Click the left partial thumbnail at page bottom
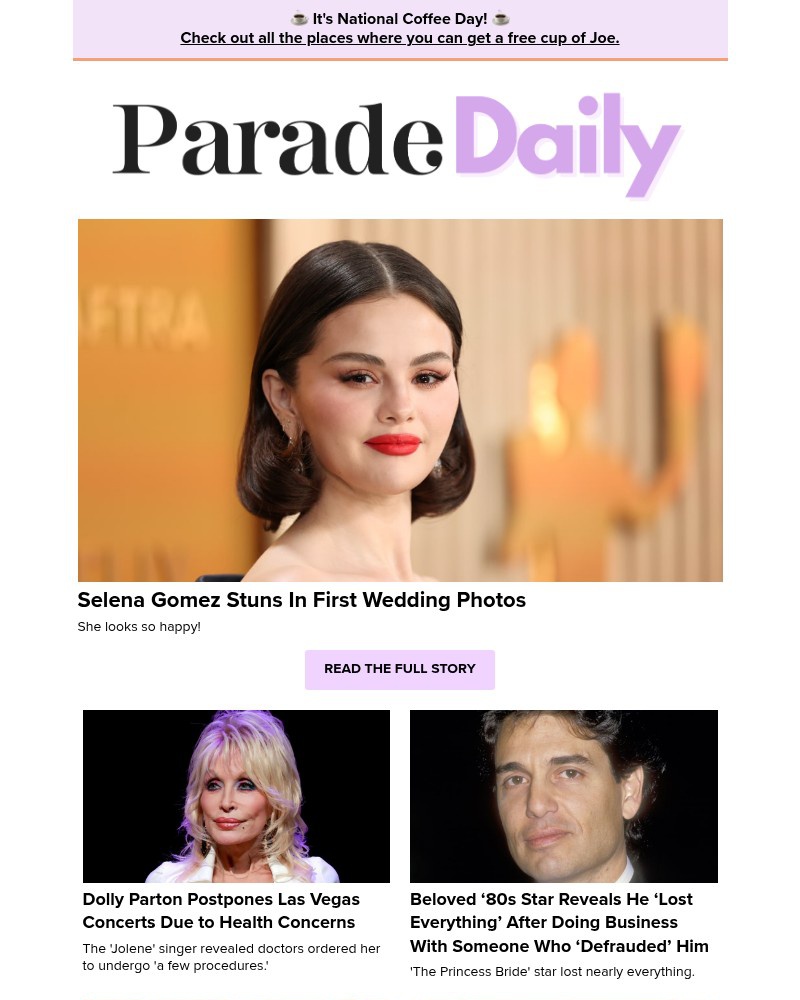 236,997
